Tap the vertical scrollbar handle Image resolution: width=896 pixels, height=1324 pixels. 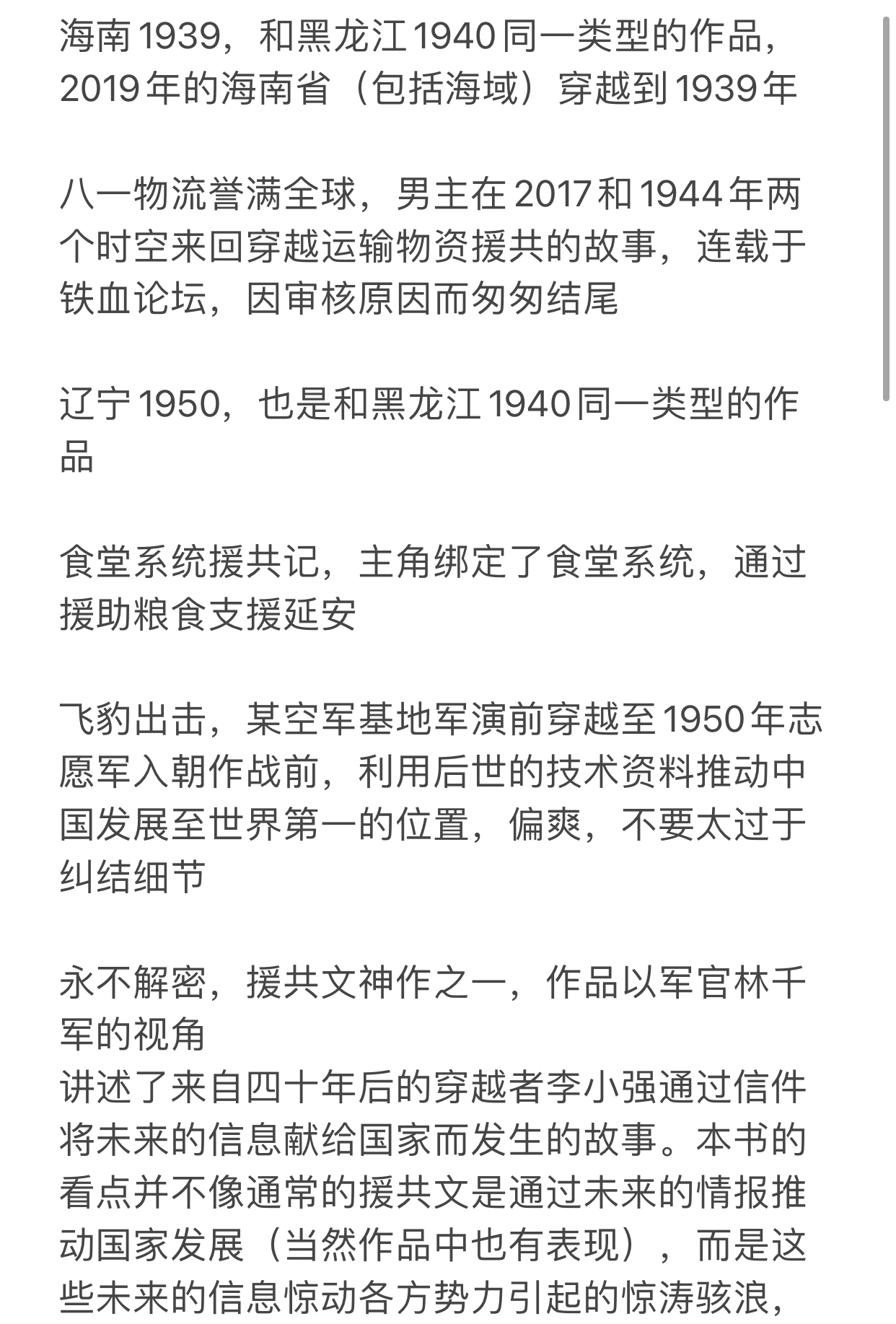[x=887, y=209]
